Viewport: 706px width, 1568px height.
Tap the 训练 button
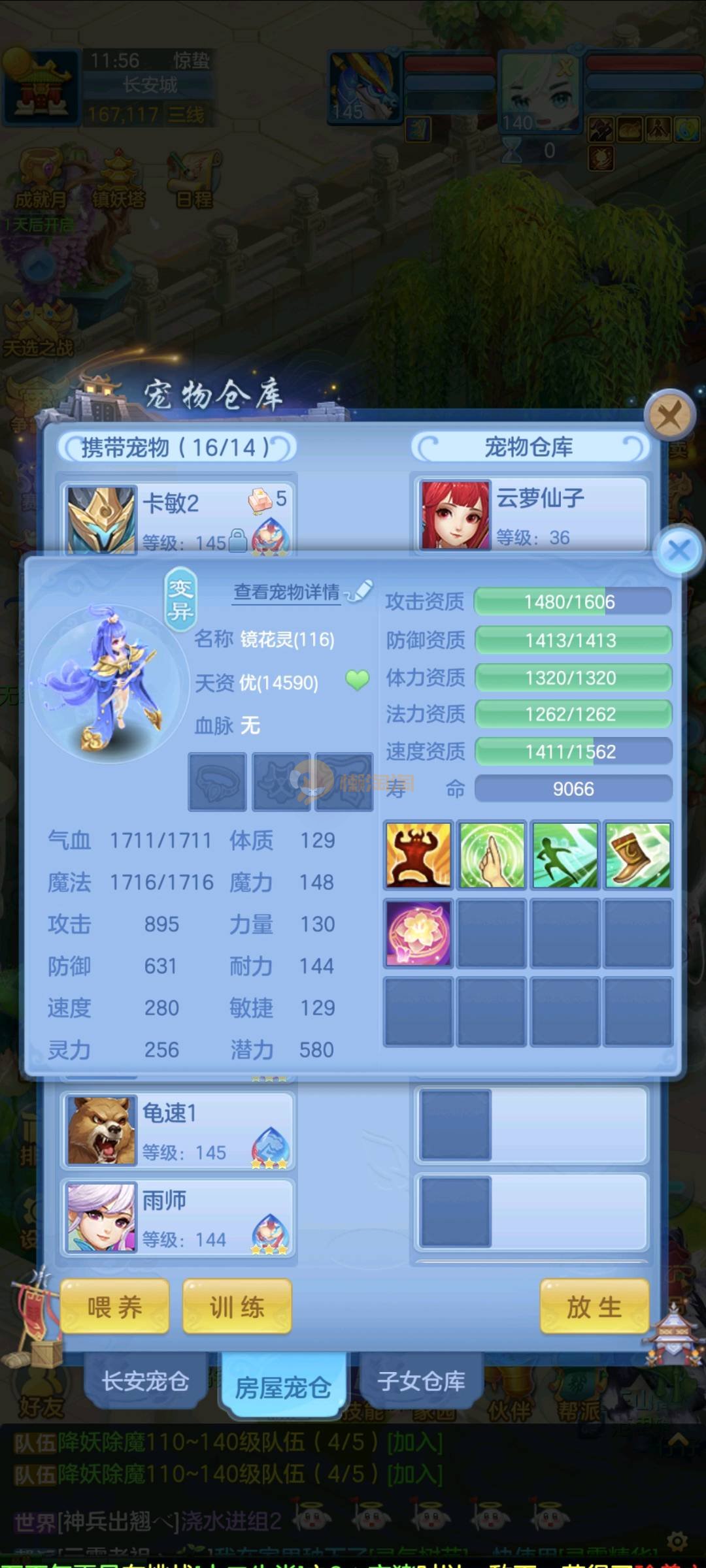[237, 1307]
